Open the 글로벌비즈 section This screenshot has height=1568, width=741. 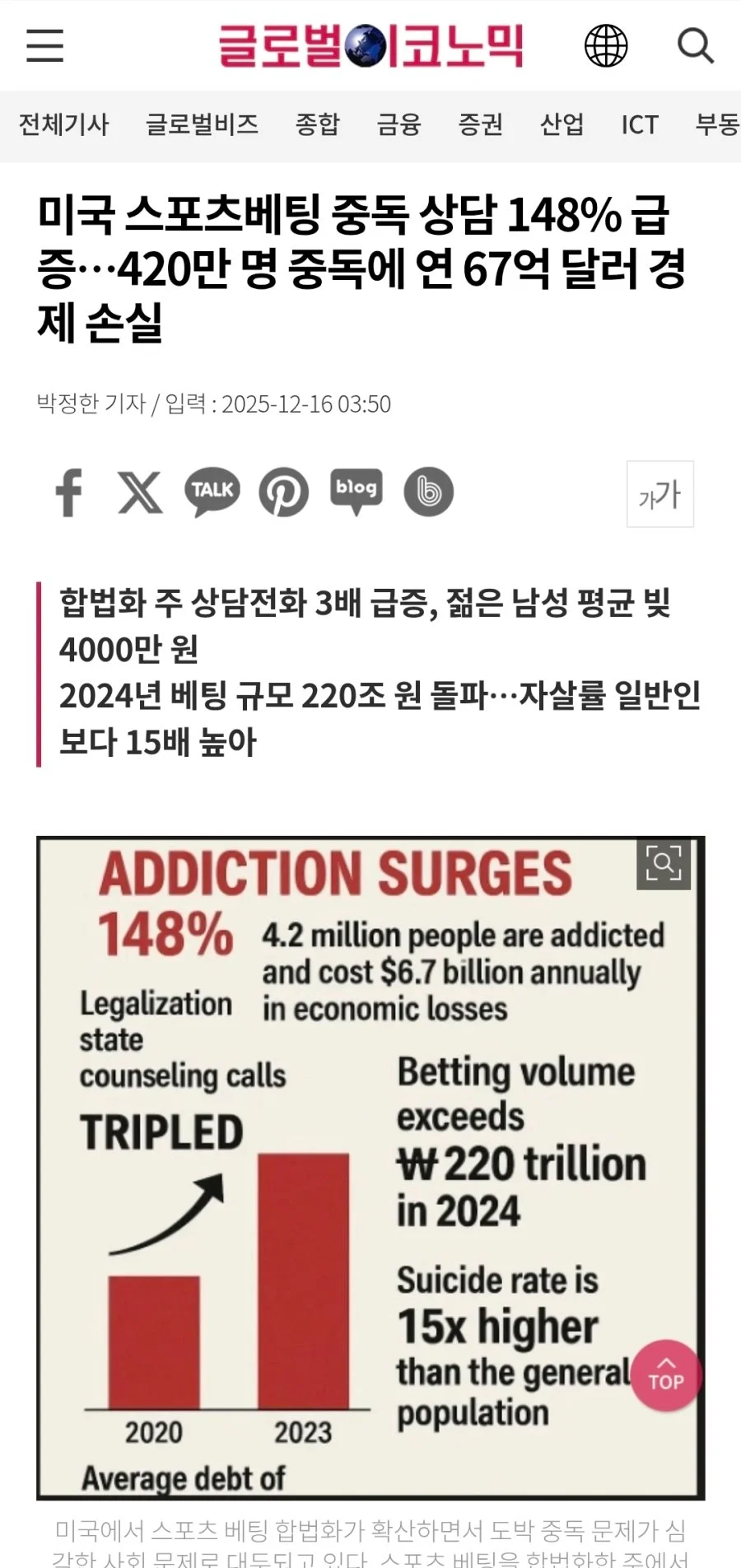click(203, 125)
